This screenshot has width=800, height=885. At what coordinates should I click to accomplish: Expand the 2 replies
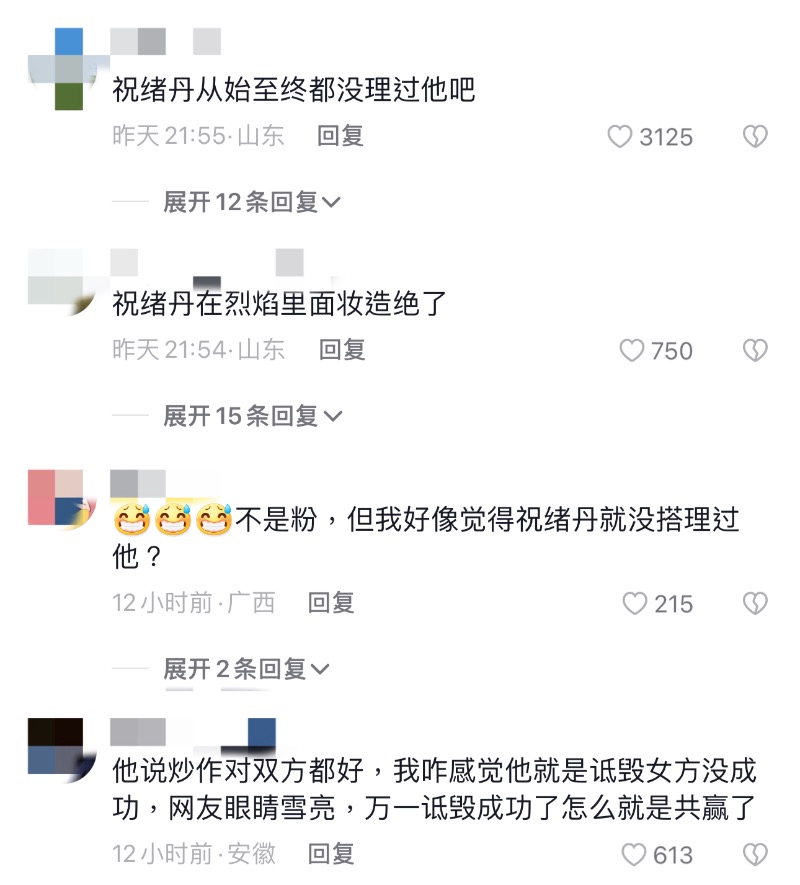coord(246,668)
